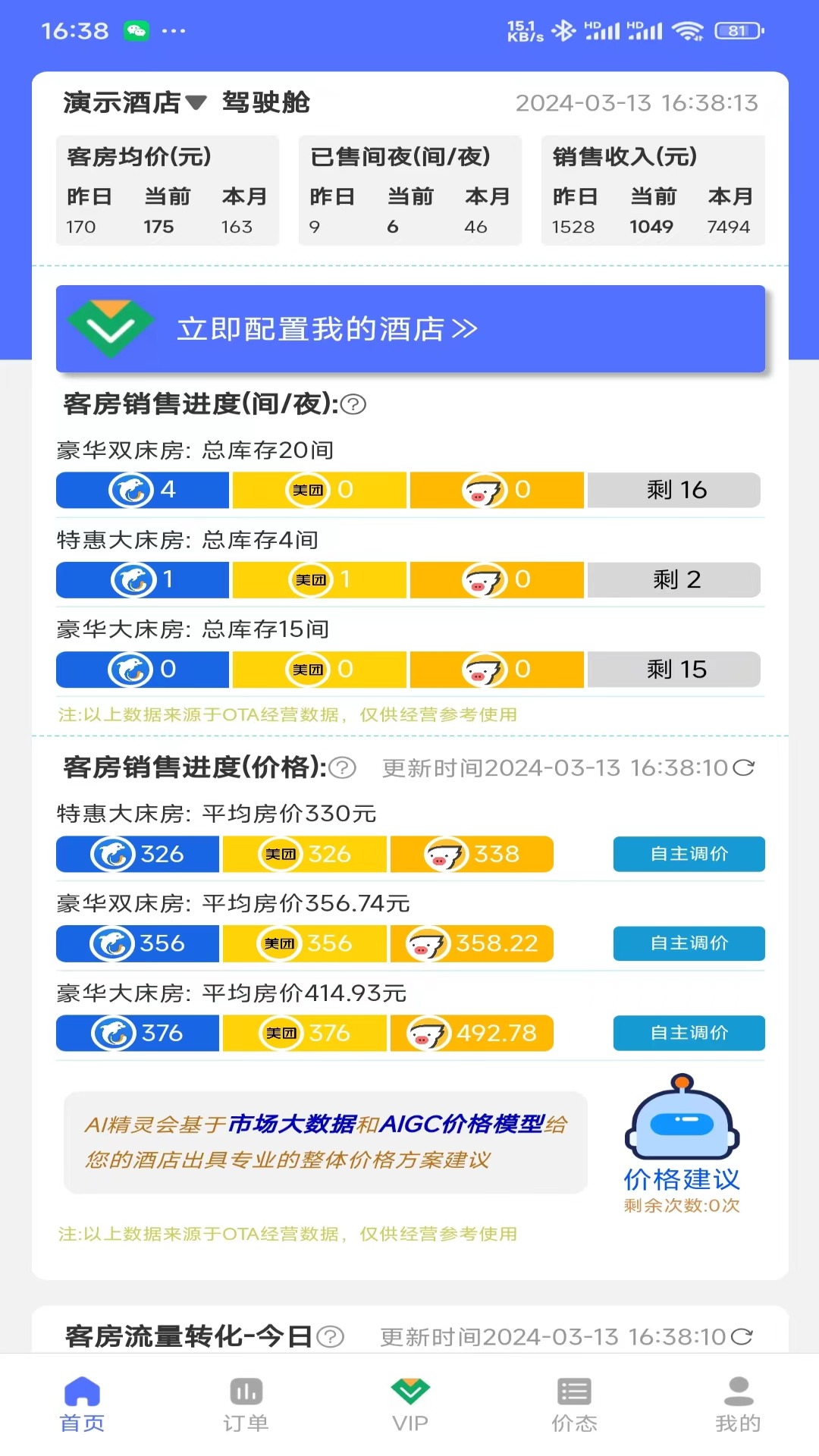Open help icon beside 客房流量转化-今日
This screenshot has height=1456, width=819.
pos(331,1336)
